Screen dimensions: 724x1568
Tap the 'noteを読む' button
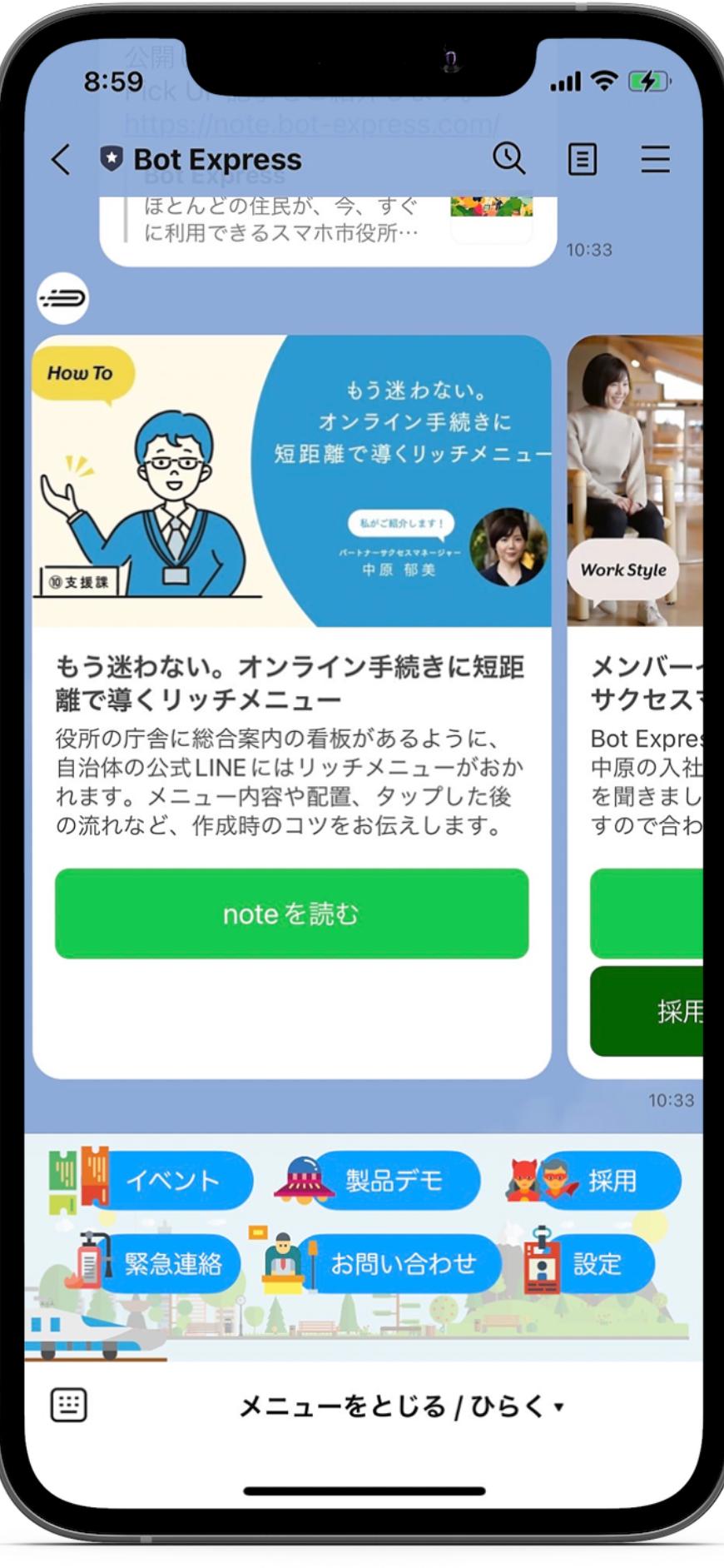pyautogui.click(x=291, y=913)
